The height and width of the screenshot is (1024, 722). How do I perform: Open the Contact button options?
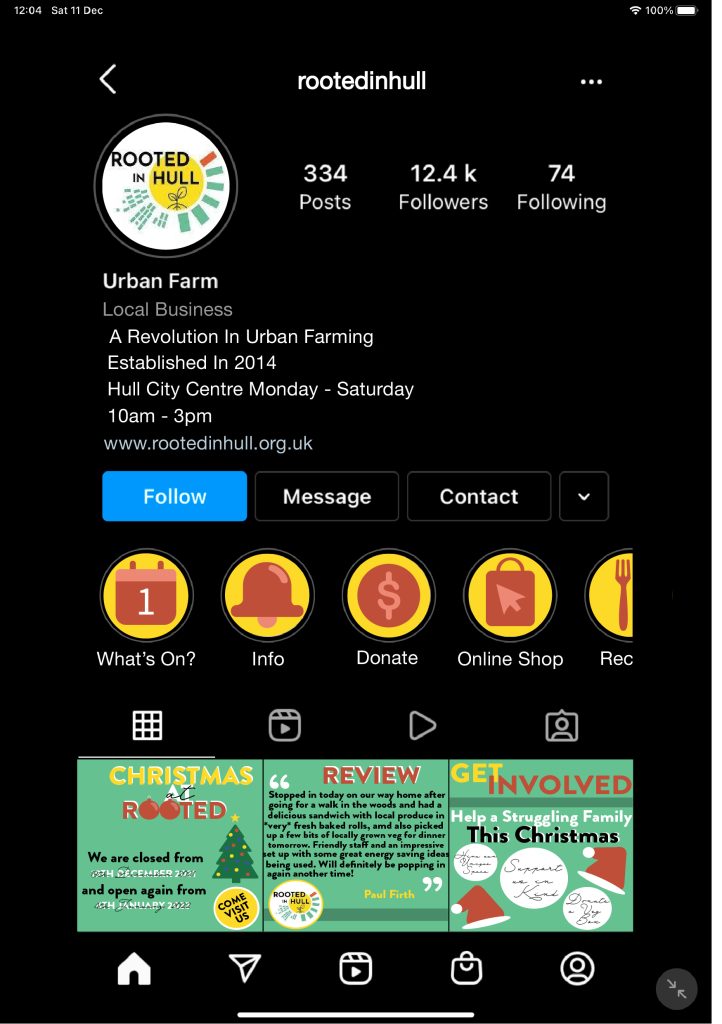point(479,496)
